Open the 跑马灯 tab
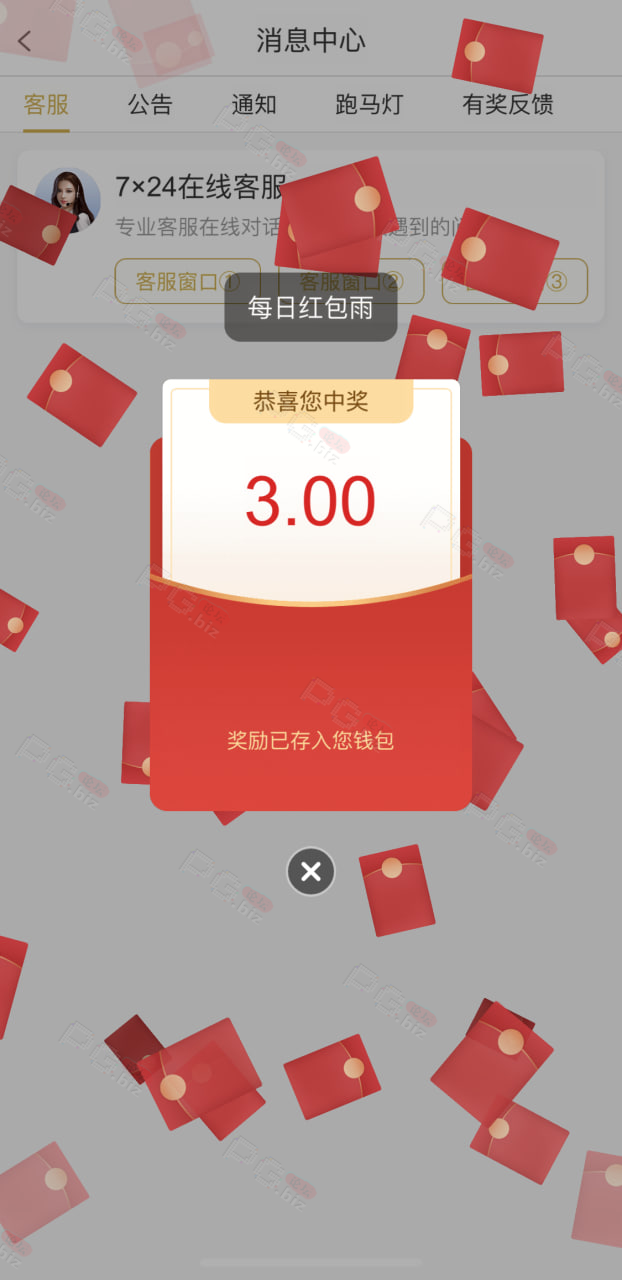Viewport: 622px width, 1280px height. pos(369,104)
